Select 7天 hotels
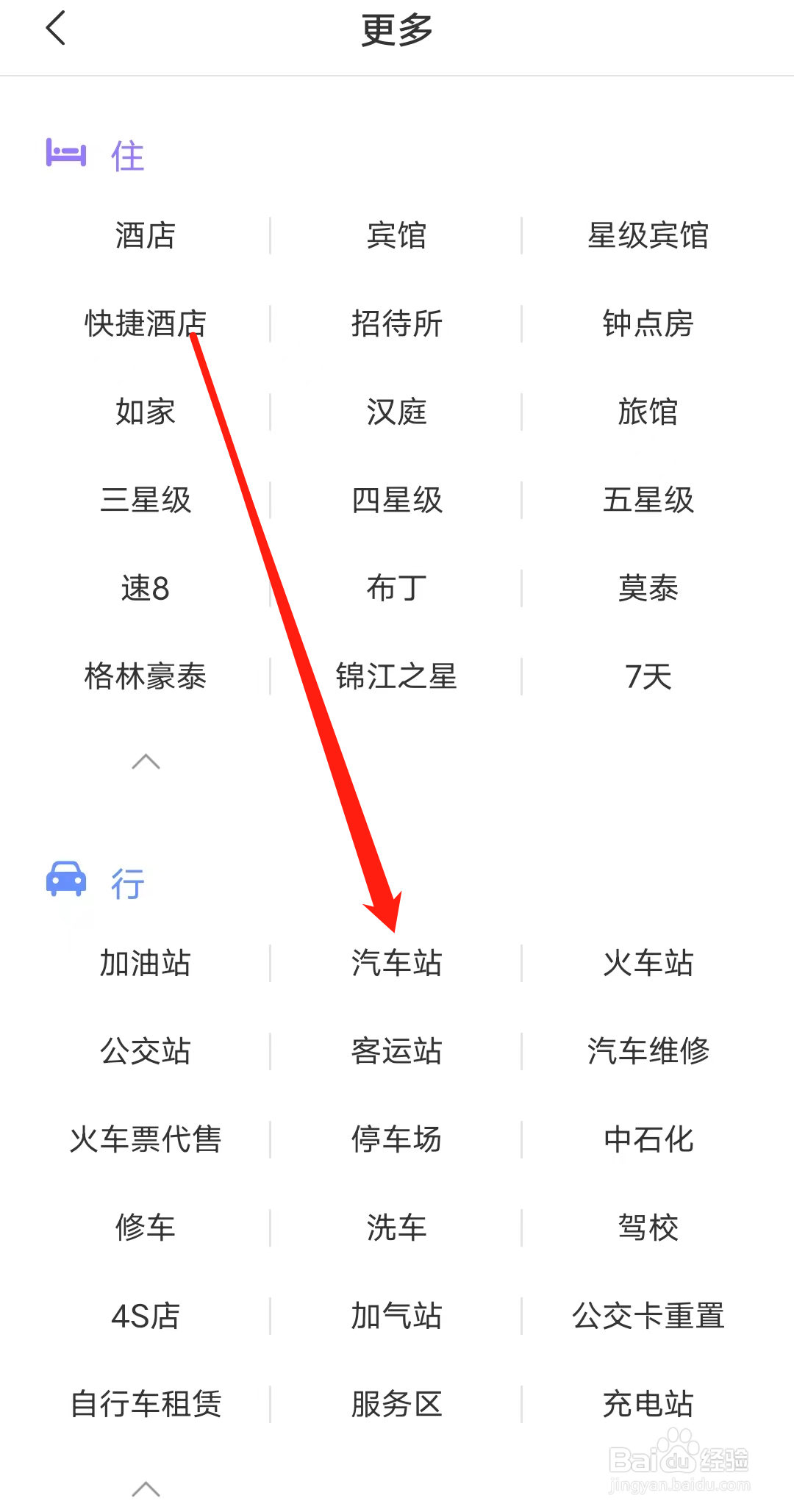Viewport: 794px width, 1512px height. (x=648, y=677)
